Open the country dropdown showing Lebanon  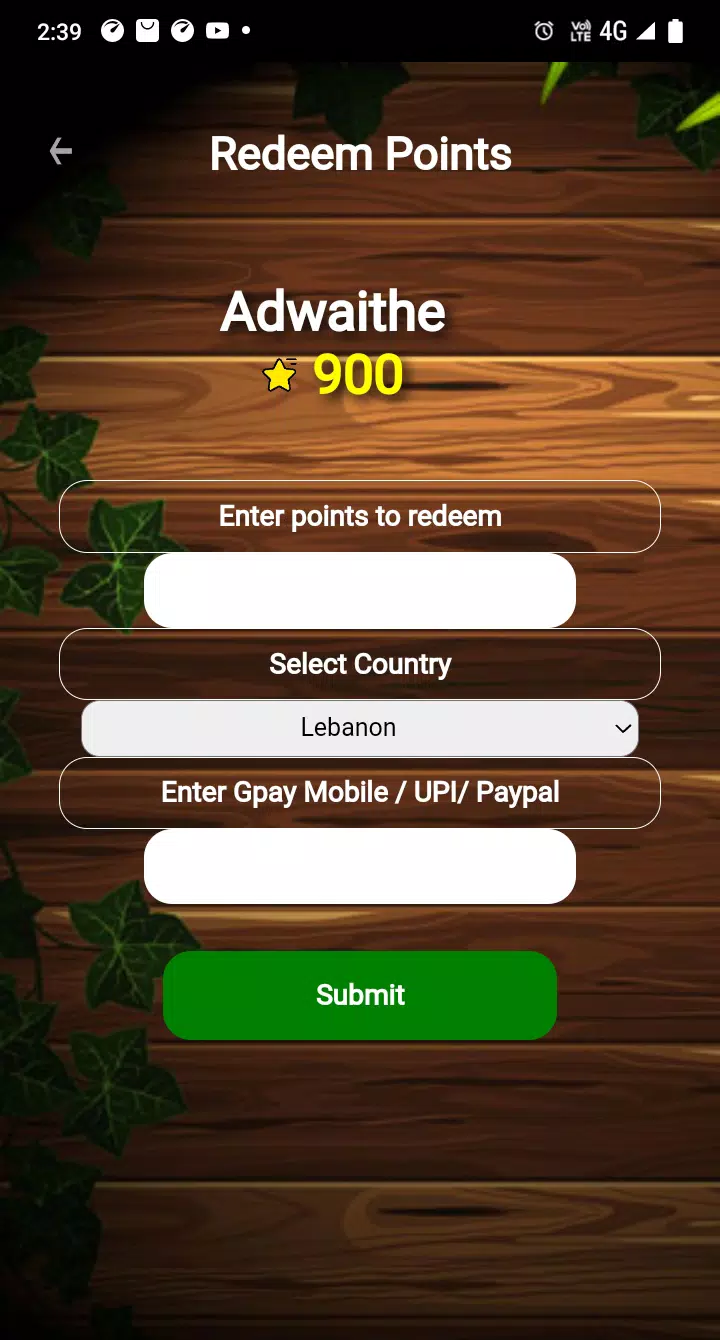click(x=360, y=728)
